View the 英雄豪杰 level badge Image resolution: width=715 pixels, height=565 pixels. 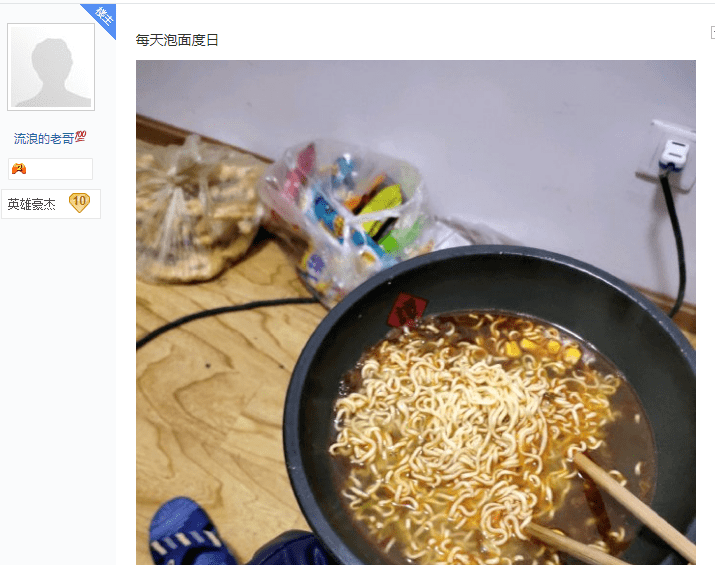pyautogui.click(x=50, y=204)
